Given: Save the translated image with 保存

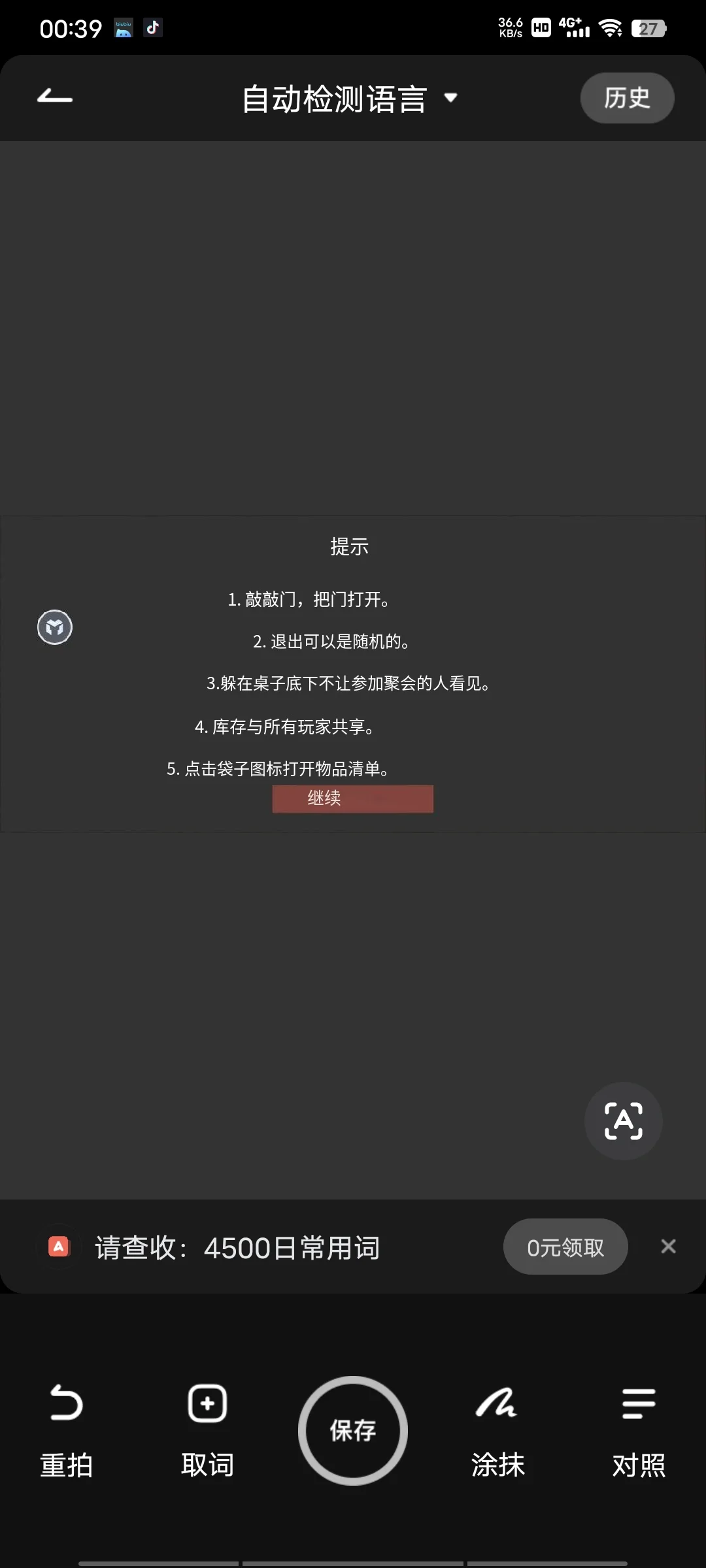Looking at the screenshot, I should pyautogui.click(x=353, y=1431).
